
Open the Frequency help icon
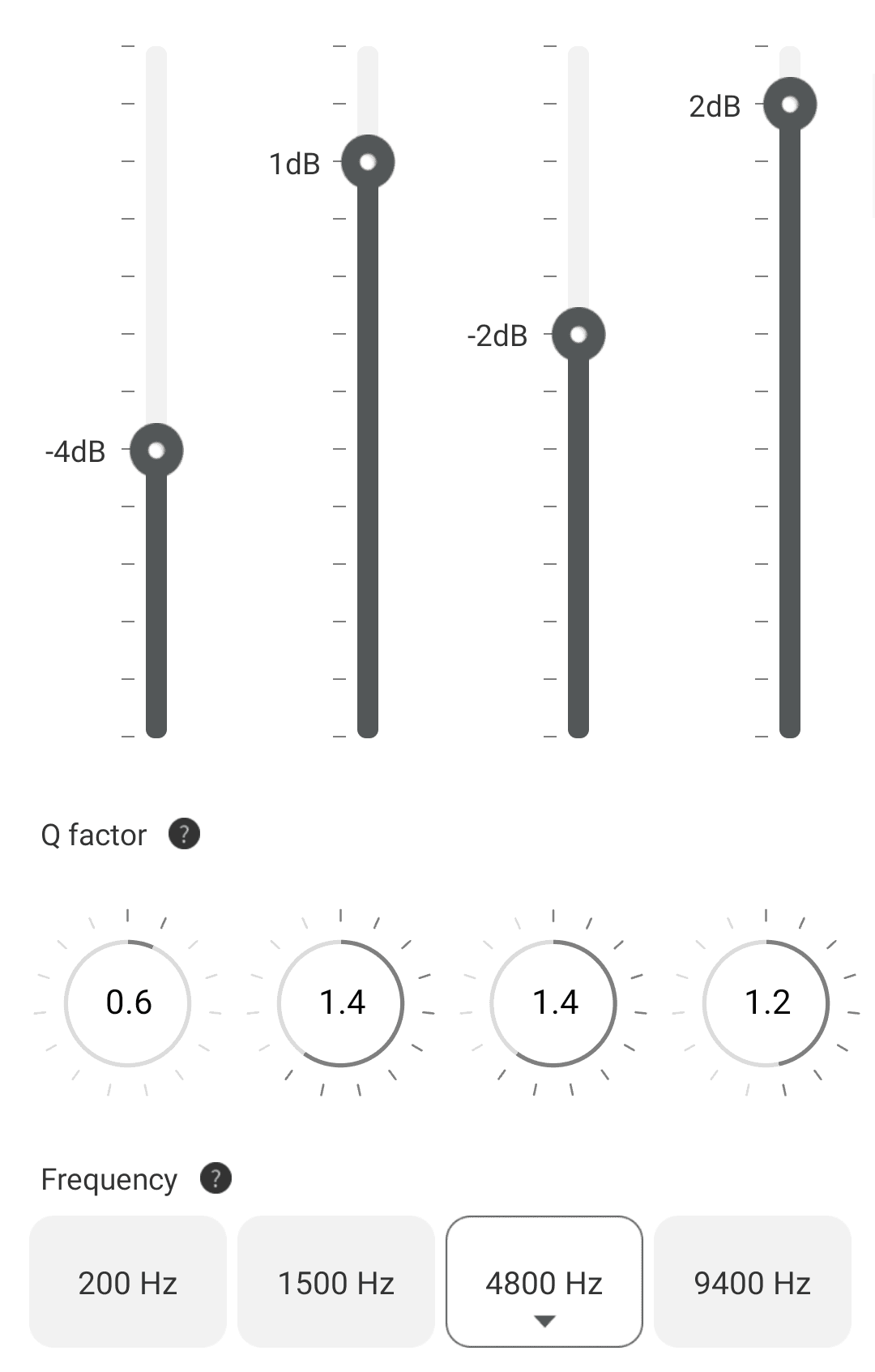click(x=216, y=1178)
